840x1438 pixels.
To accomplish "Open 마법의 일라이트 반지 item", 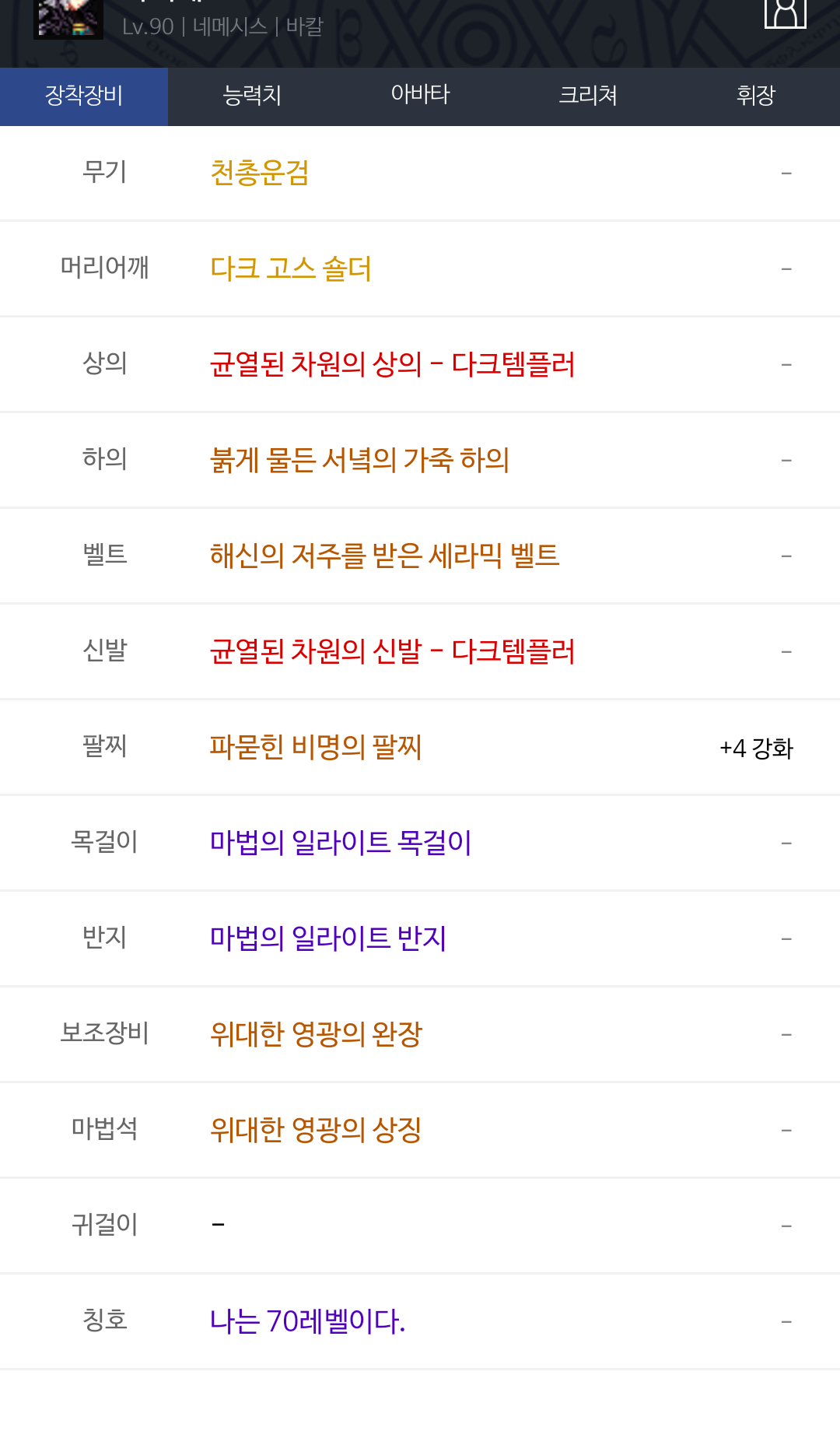I will pyautogui.click(x=328, y=938).
